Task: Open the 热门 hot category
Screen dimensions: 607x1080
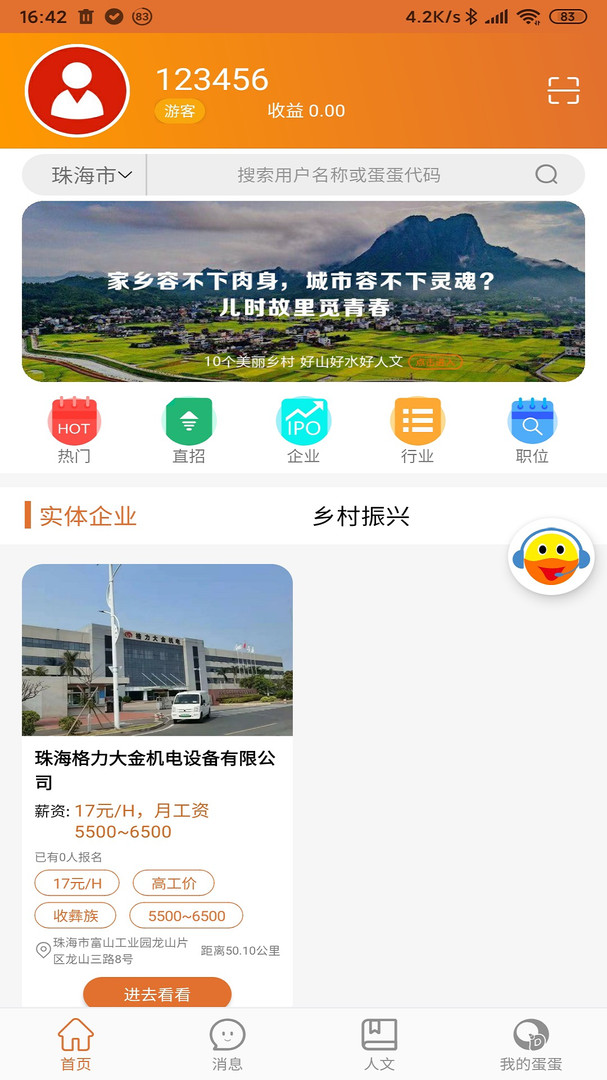Action: point(74,431)
